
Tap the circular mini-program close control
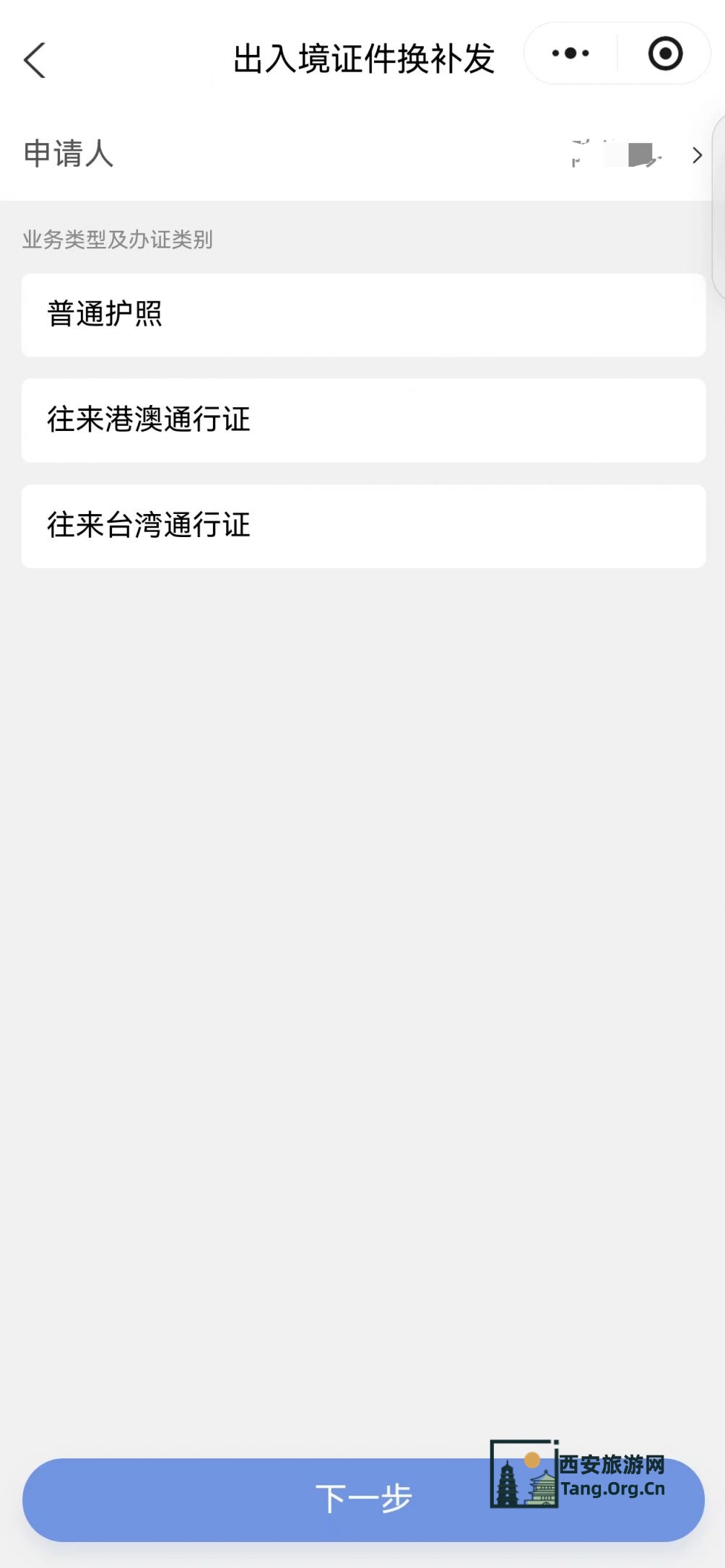[x=665, y=53]
